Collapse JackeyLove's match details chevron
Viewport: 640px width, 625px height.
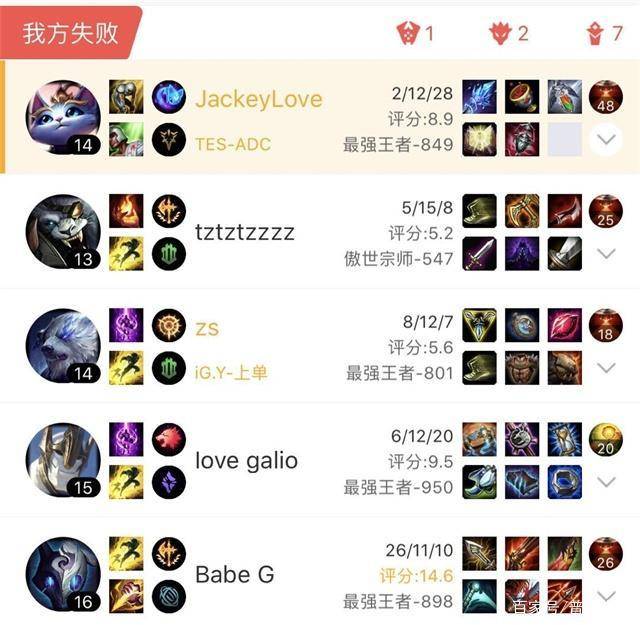[x=606, y=142]
